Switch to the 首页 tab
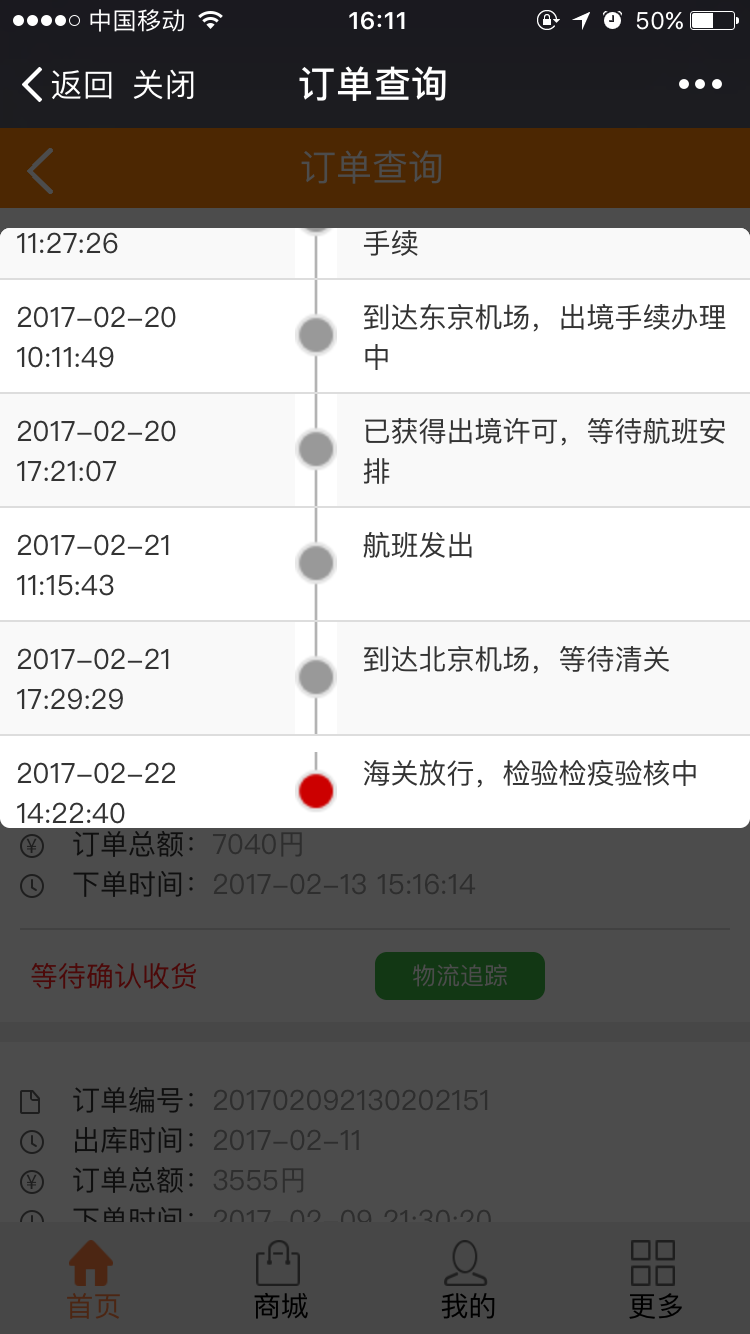 coord(93,1279)
